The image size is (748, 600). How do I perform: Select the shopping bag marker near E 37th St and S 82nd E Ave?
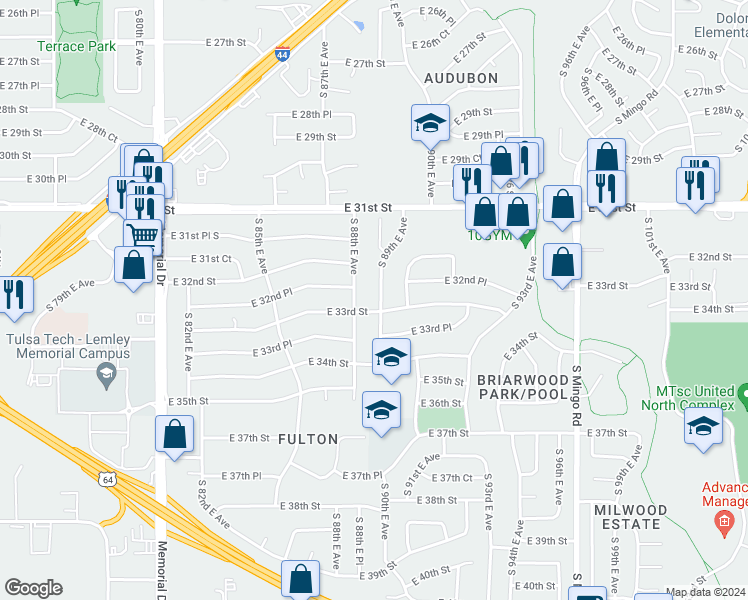click(x=174, y=434)
